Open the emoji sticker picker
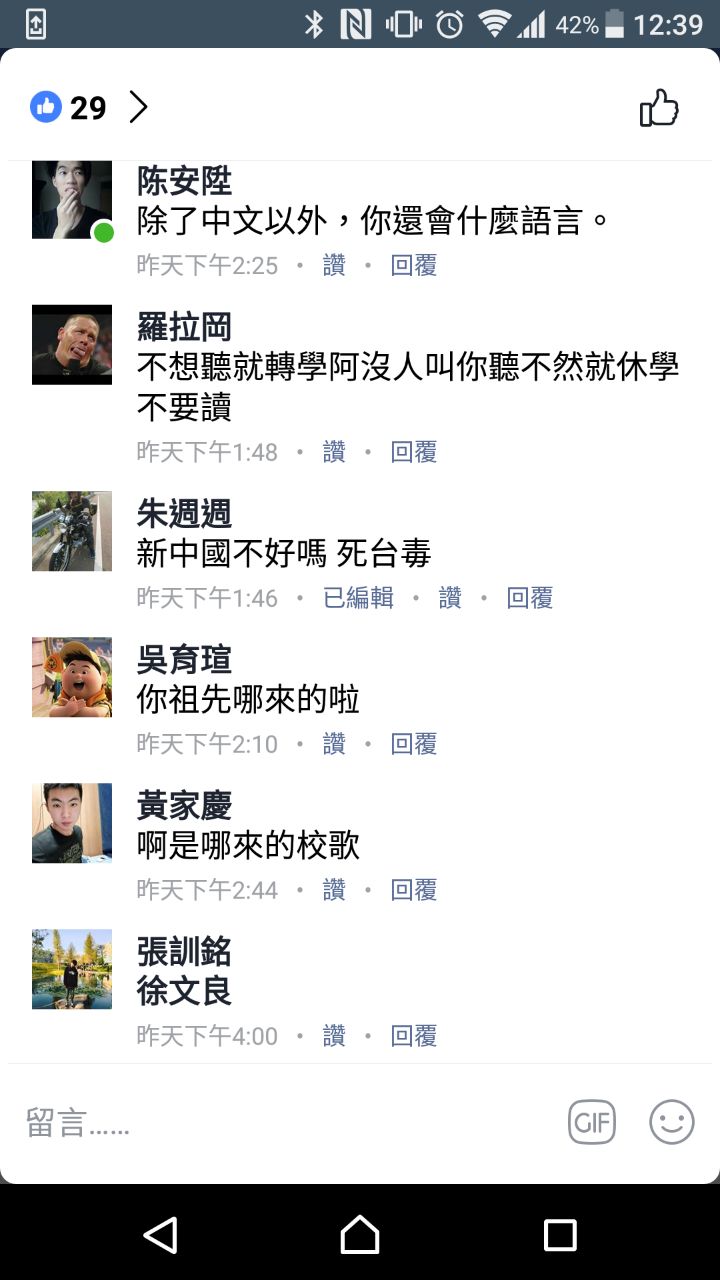The height and width of the screenshot is (1280, 720). point(671,1123)
